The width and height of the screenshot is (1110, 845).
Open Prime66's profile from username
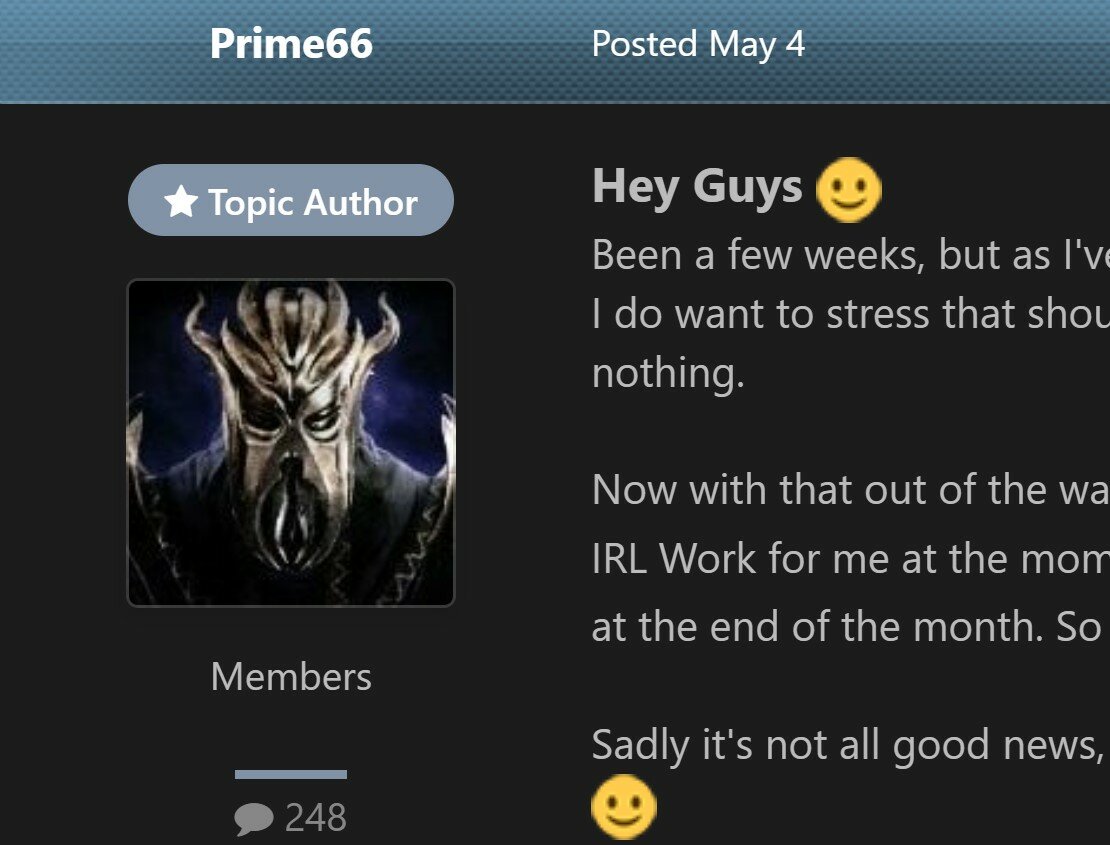tap(291, 44)
